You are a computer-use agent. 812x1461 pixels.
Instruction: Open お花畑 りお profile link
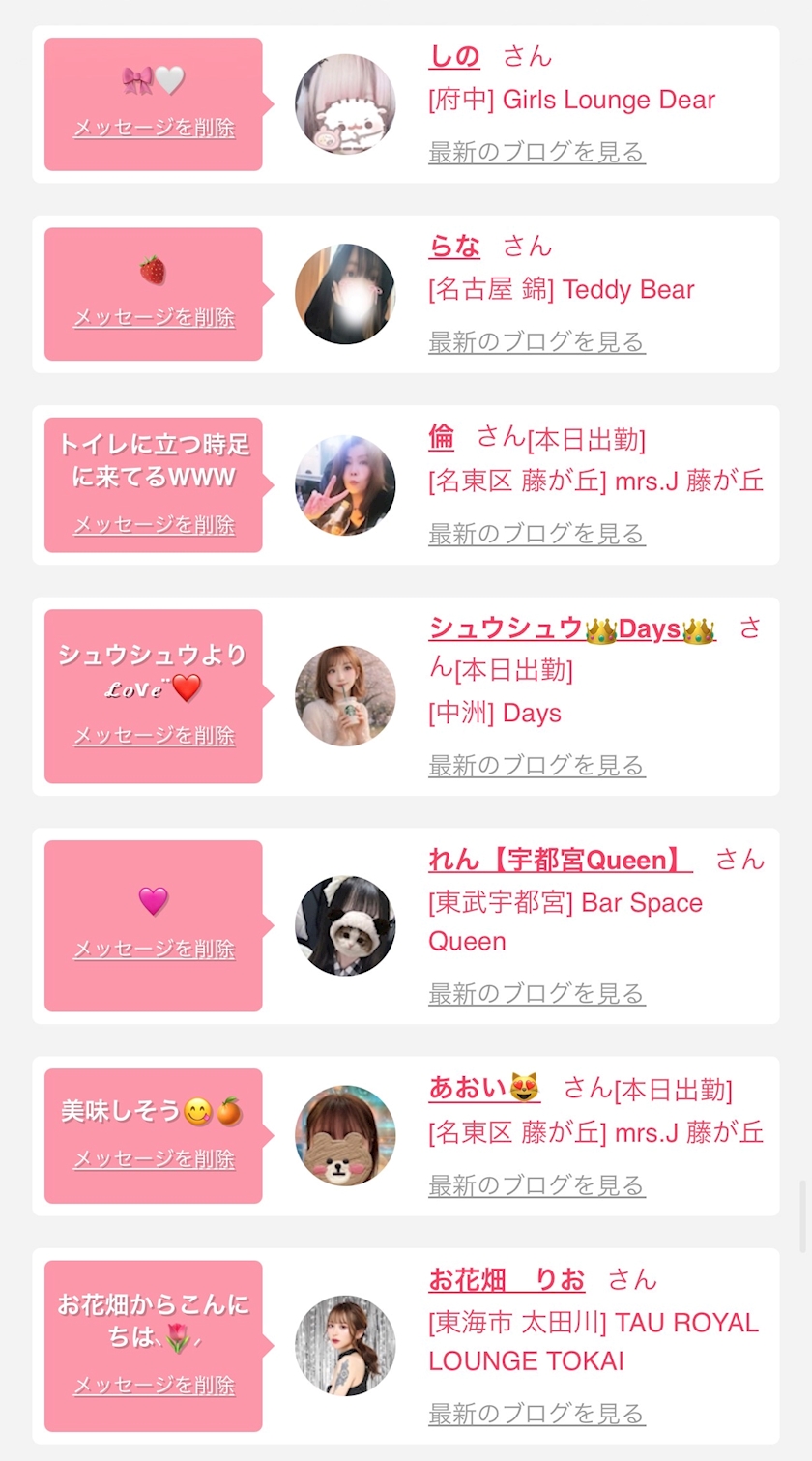(x=507, y=1280)
